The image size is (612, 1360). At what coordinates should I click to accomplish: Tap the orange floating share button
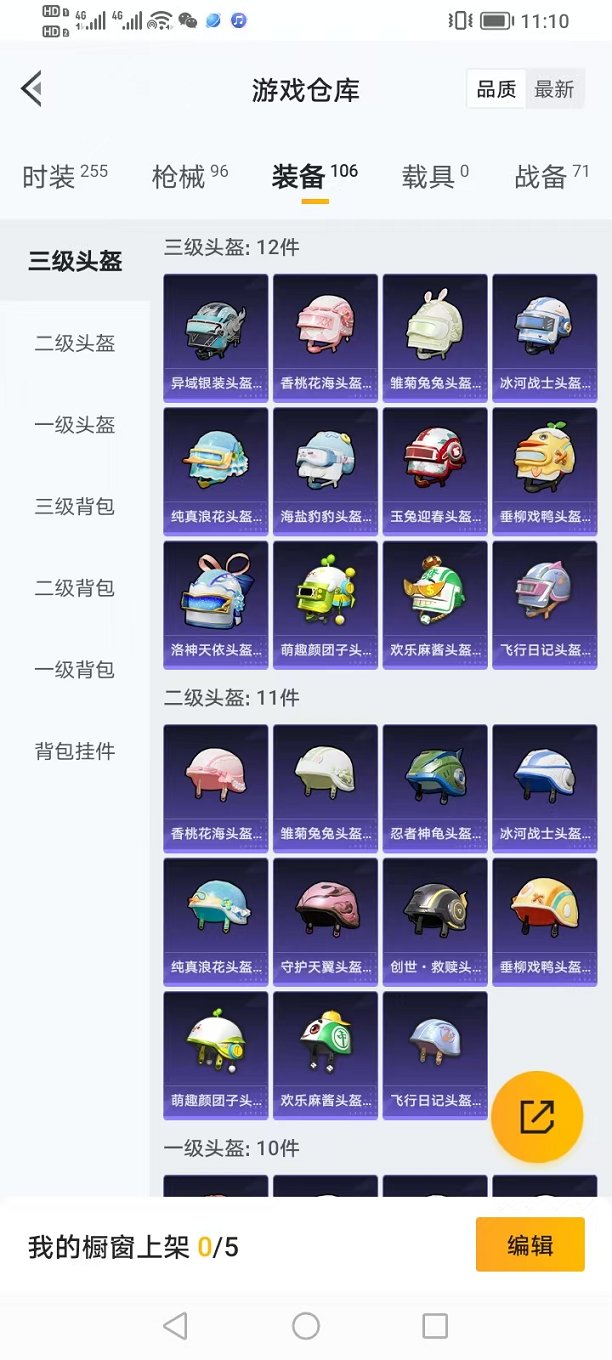click(x=537, y=1116)
